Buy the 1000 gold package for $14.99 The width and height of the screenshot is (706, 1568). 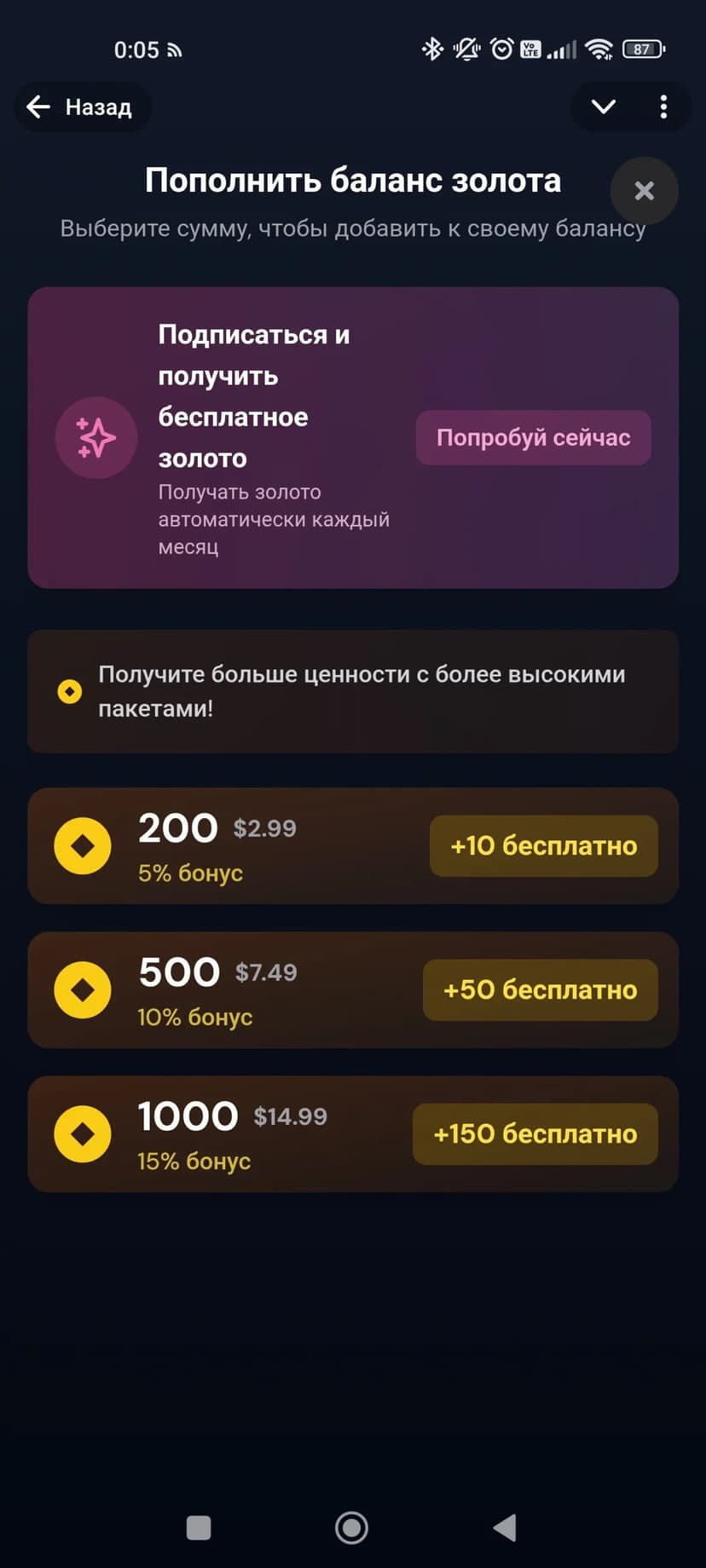[x=353, y=1134]
